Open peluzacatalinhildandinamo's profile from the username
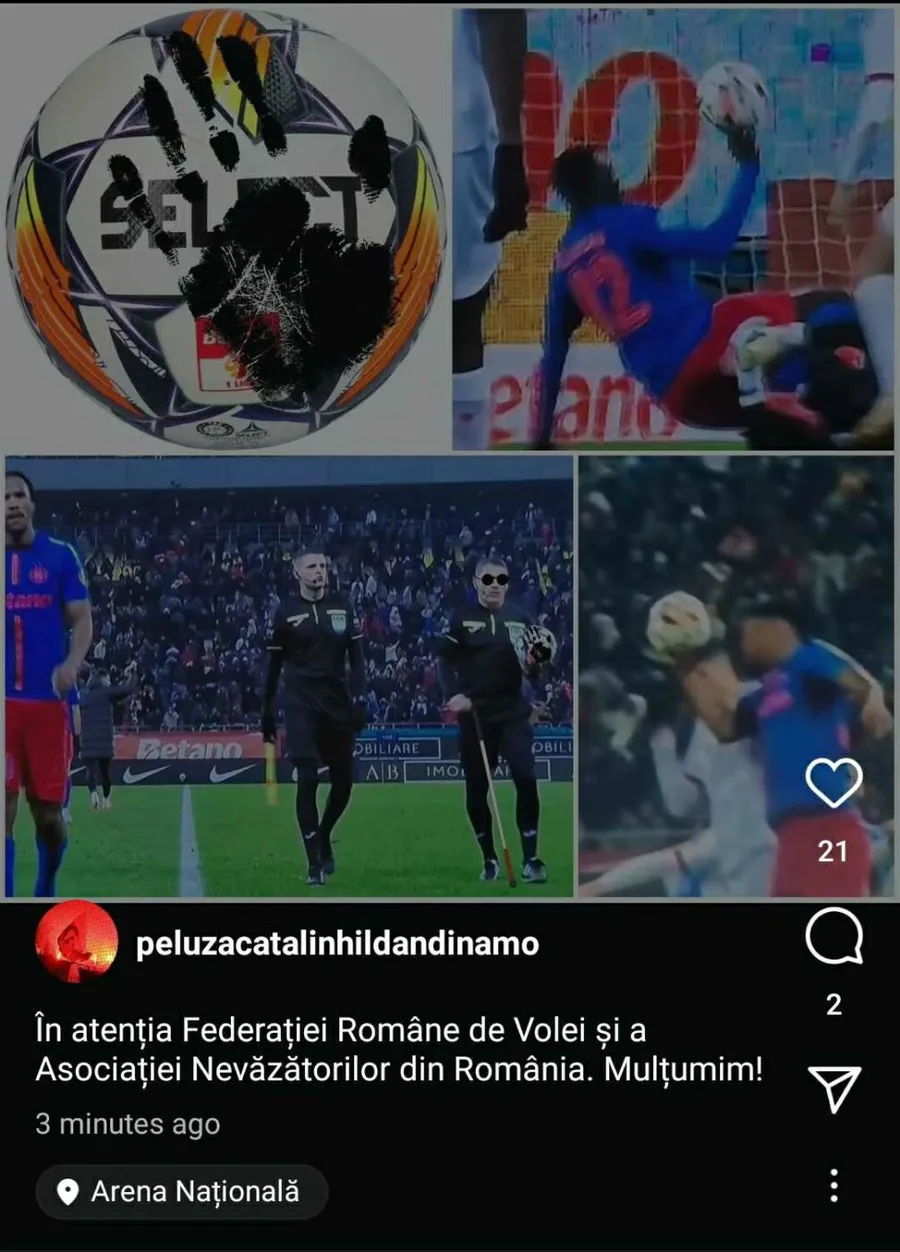The image size is (900, 1252). (337, 943)
